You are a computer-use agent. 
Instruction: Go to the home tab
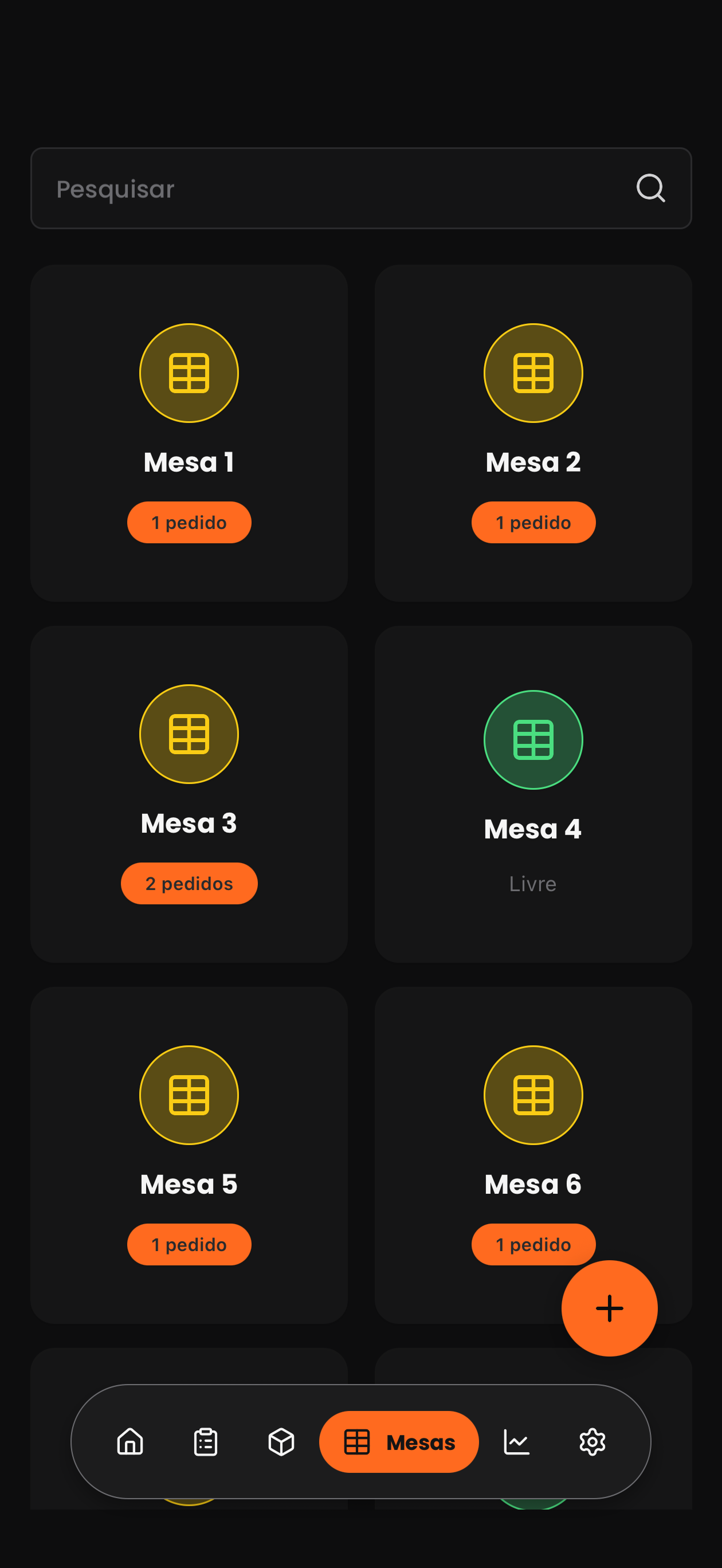click(130, 1442)
